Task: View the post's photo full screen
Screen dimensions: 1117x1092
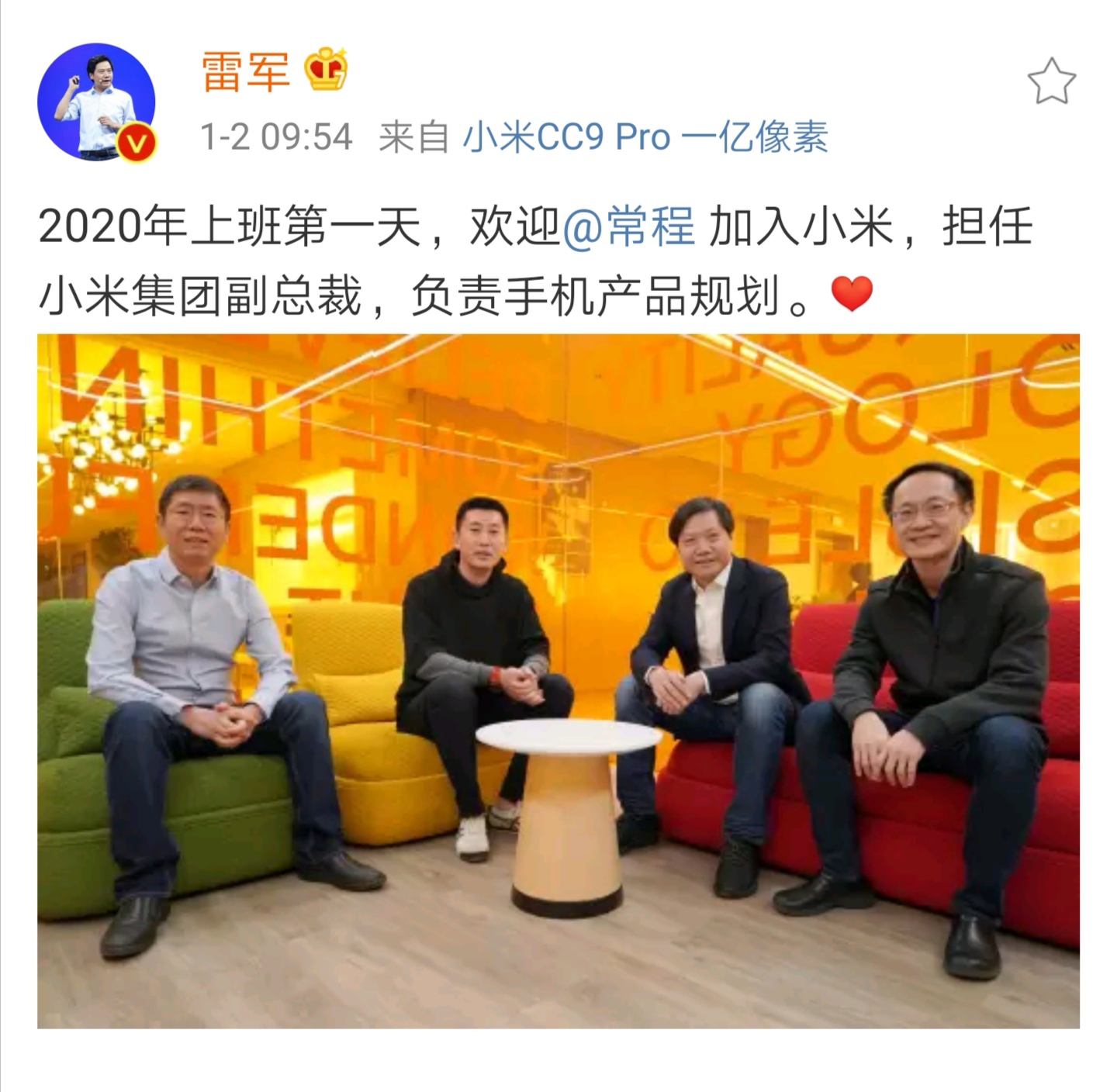Action: click(x=558, y=681)
